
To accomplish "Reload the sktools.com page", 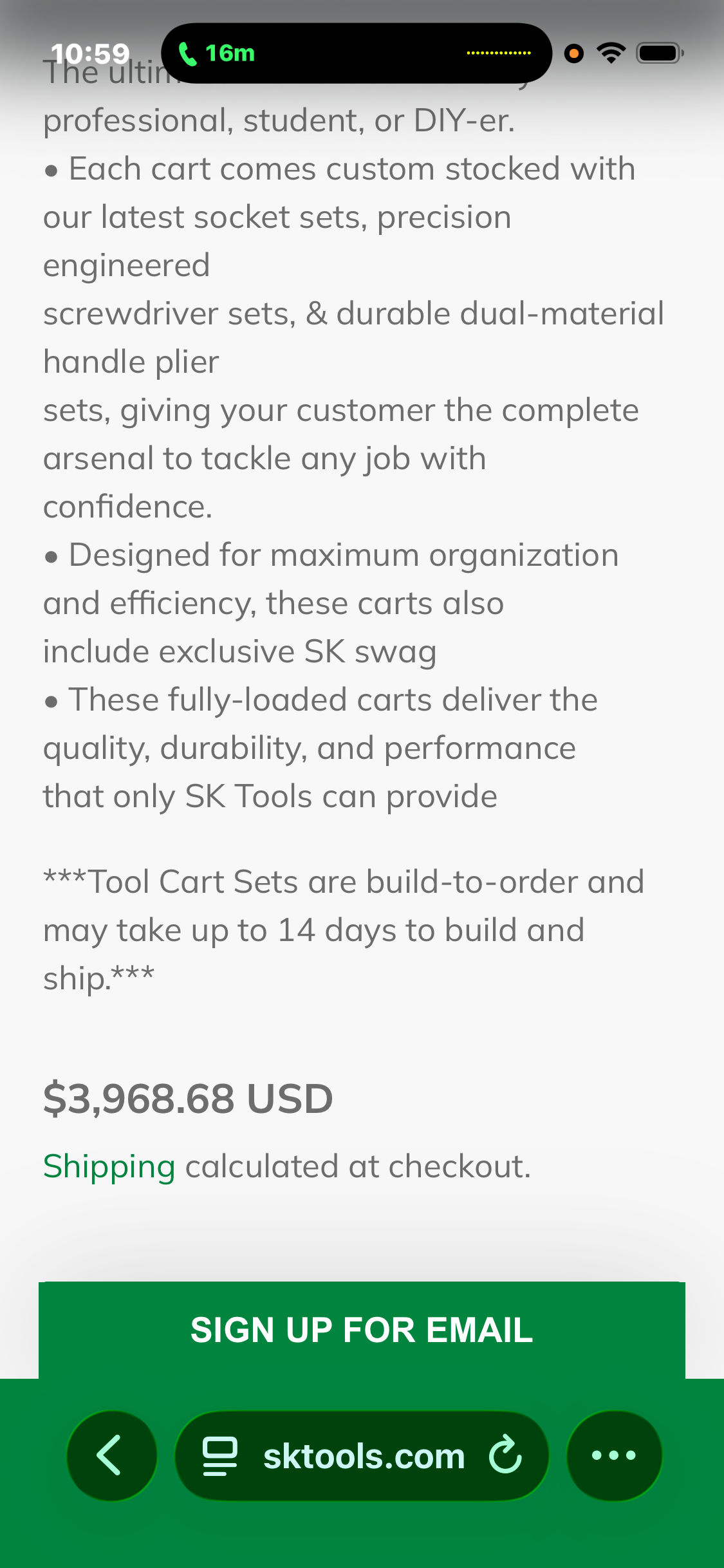I will click(x=505, y=1455).
